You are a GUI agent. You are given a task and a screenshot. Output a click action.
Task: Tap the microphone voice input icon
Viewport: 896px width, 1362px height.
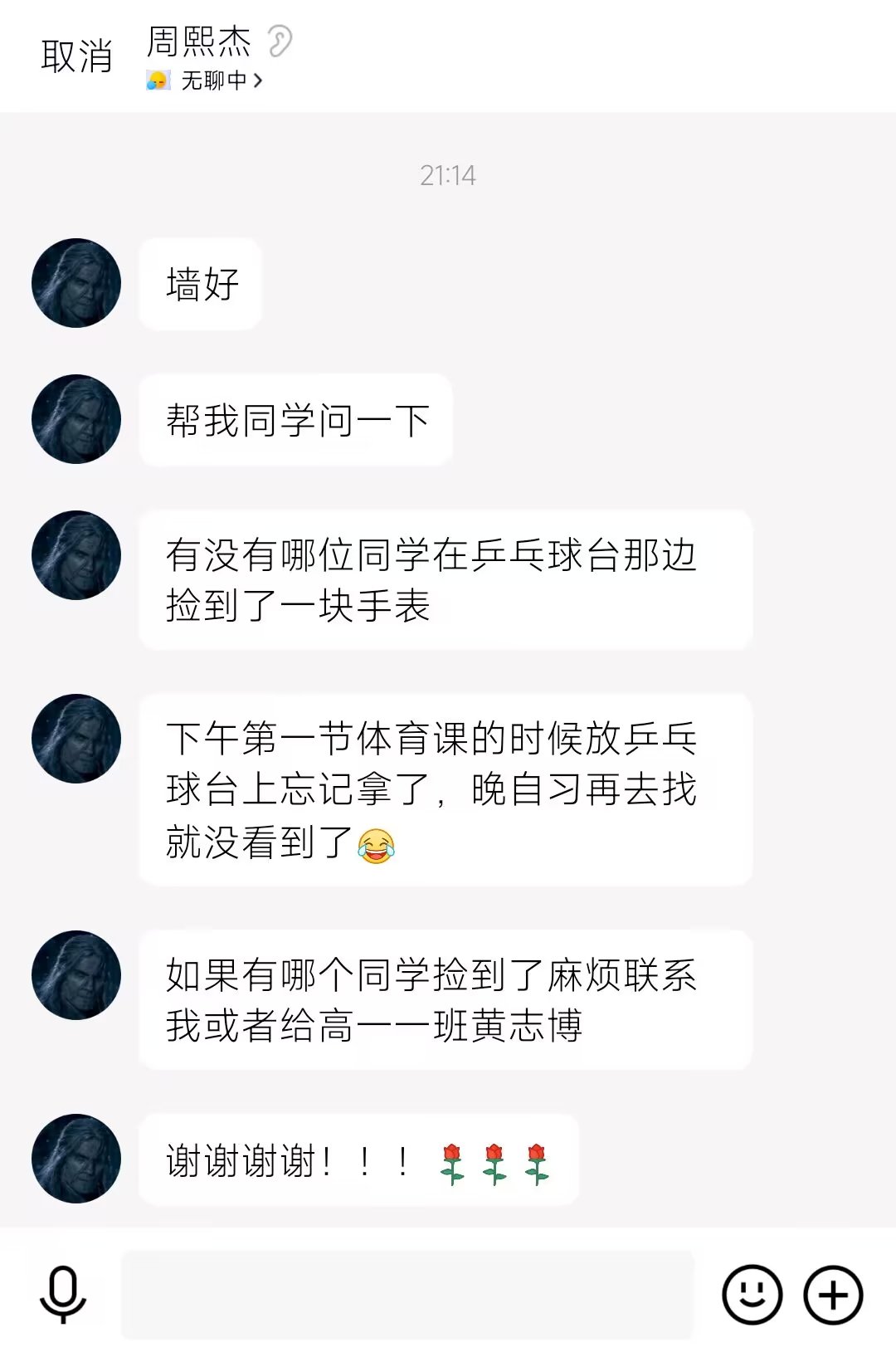63,1295
